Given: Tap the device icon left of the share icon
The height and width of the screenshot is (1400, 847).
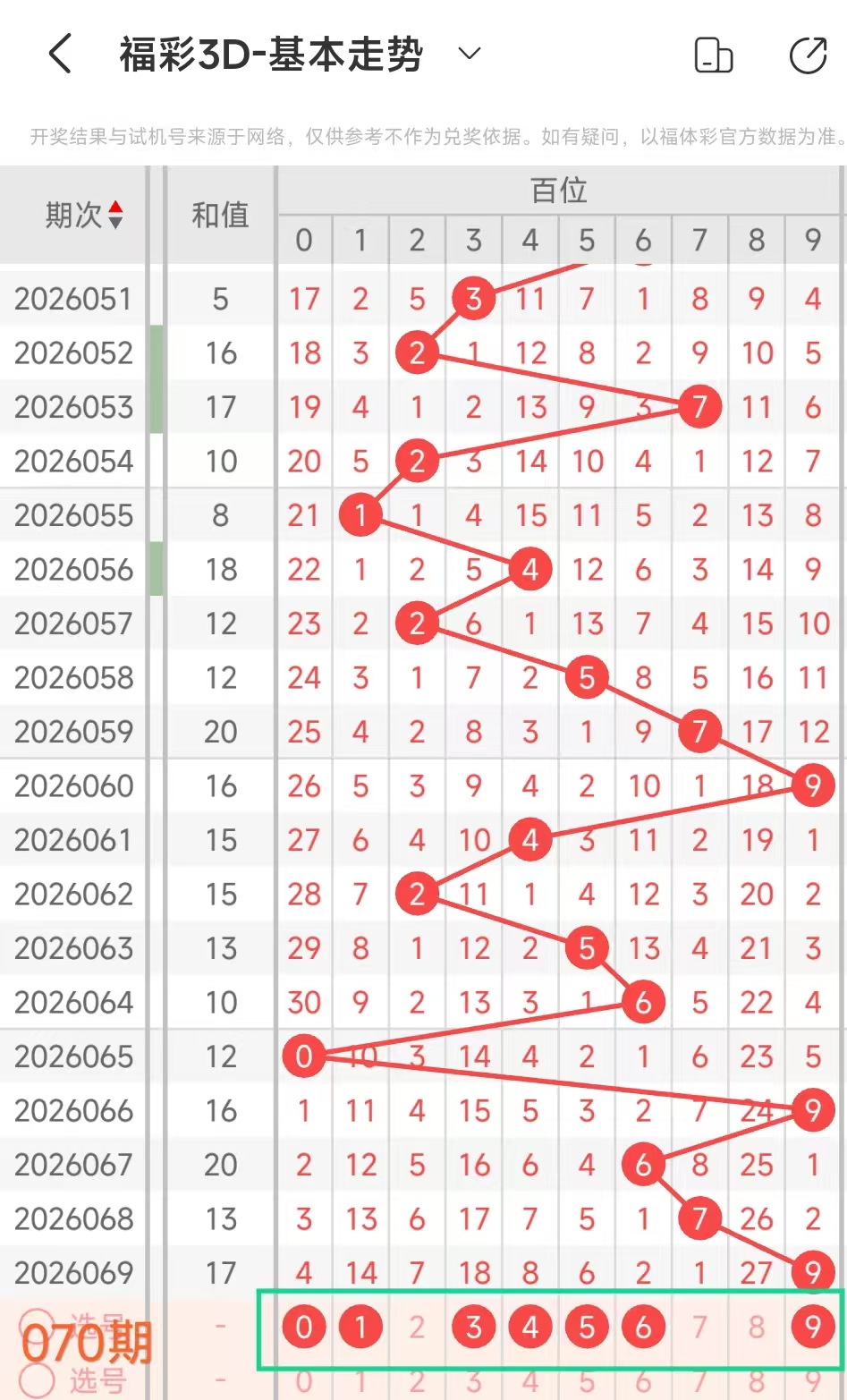Looking at the screenshot, I should pos(713,55).
